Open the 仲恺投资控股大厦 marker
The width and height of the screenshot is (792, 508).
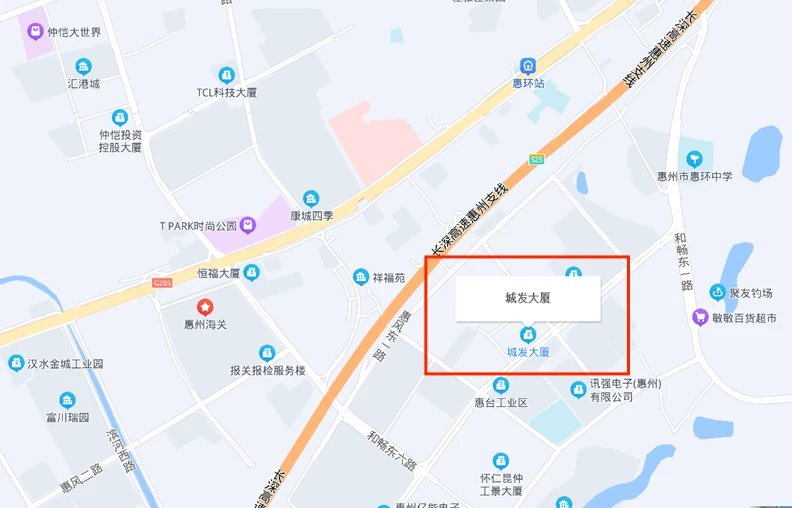120,117
